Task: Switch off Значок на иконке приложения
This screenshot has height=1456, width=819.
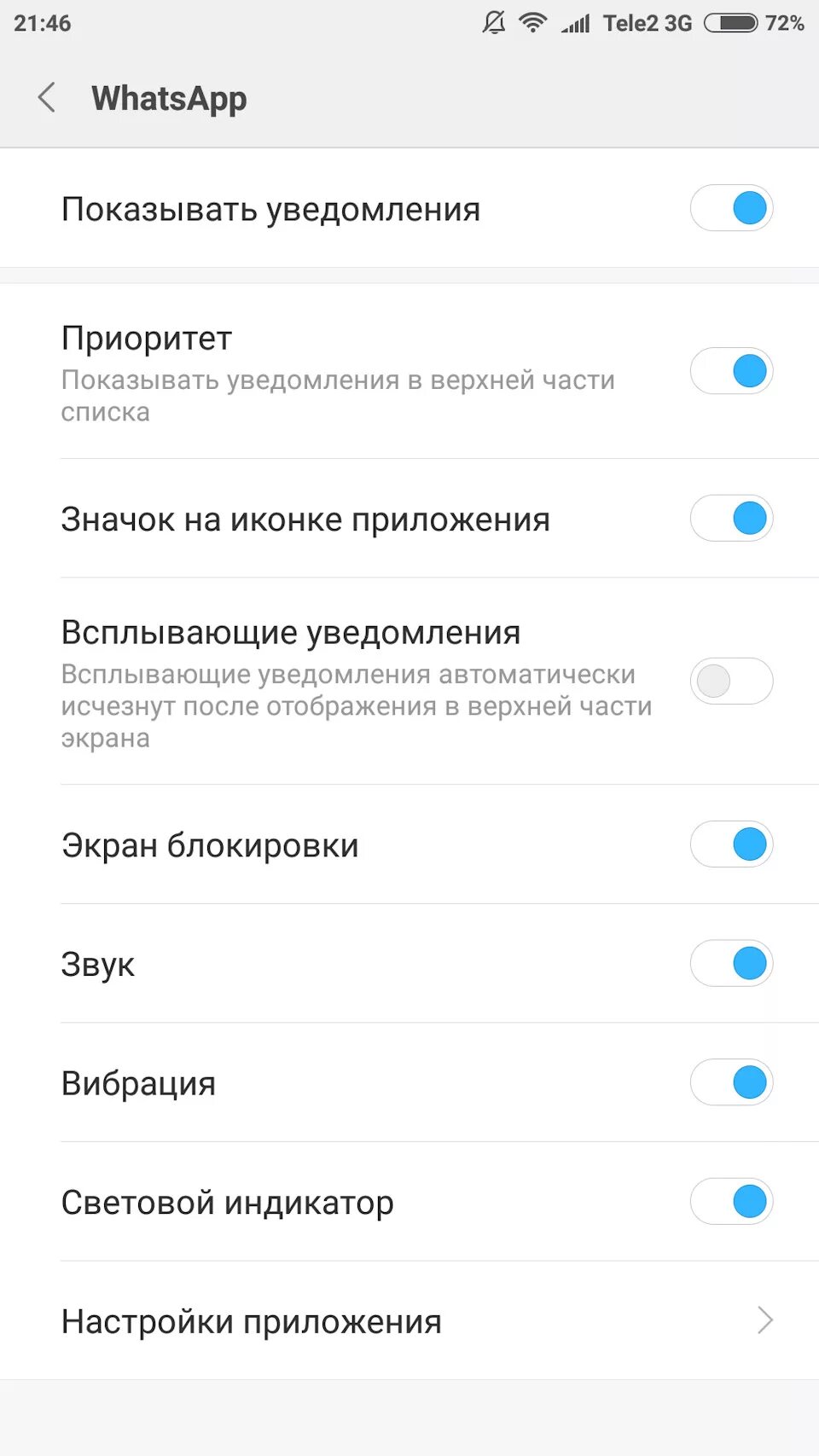Action: 731,518
